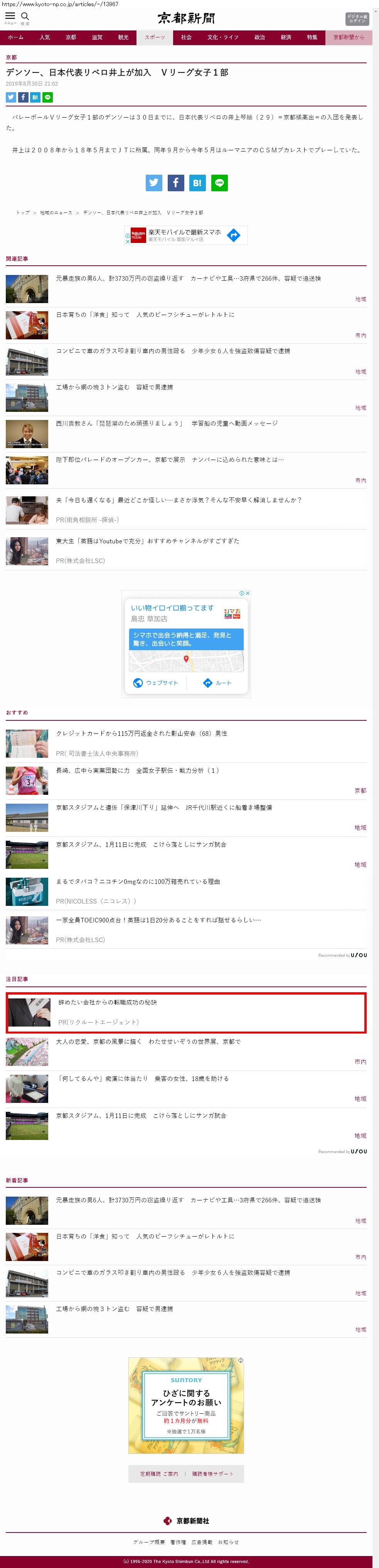Read the 陛下即位パレードのオープンカー article
This screenshot has width=379, height=1568.
(170, 460)
